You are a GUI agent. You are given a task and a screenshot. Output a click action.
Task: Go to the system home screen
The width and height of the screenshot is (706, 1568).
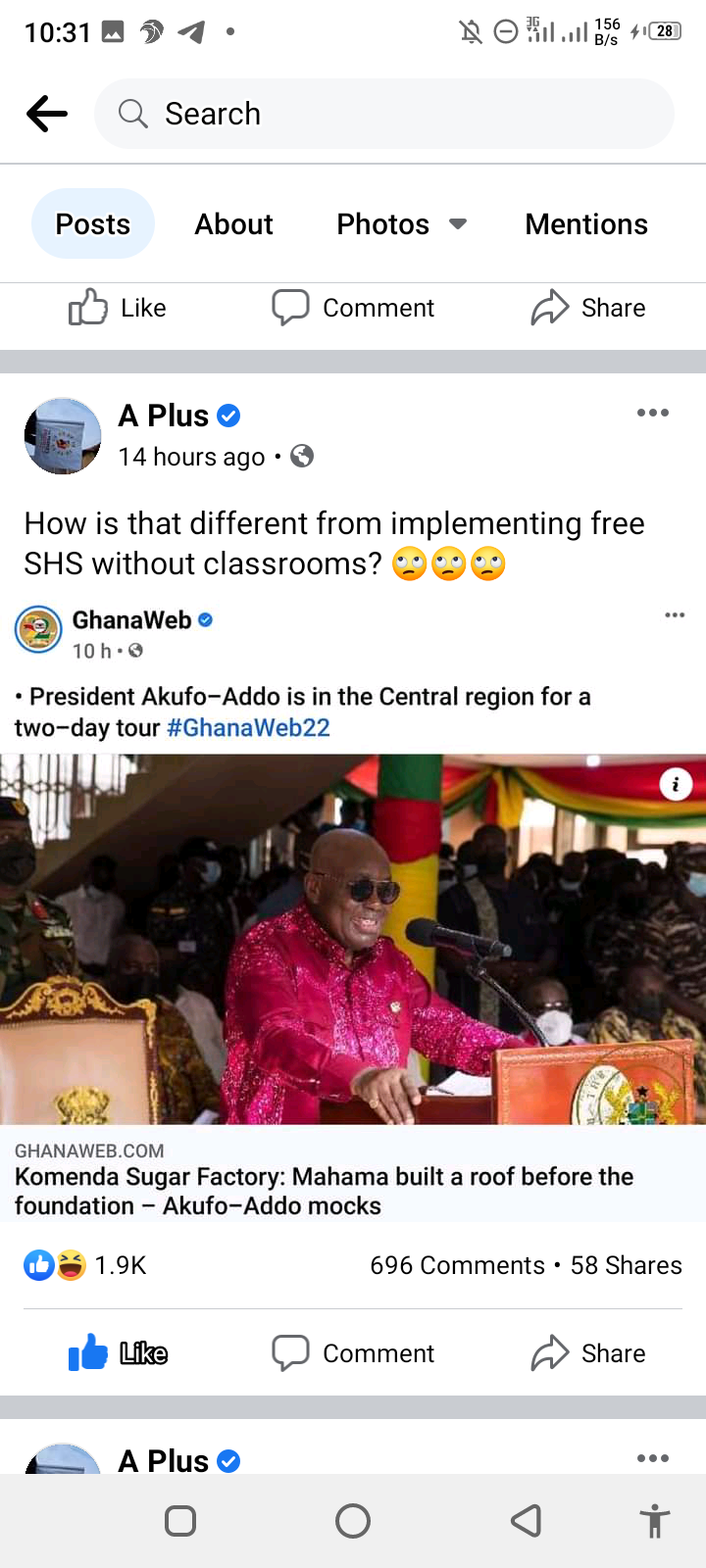tap(353, 1521)
